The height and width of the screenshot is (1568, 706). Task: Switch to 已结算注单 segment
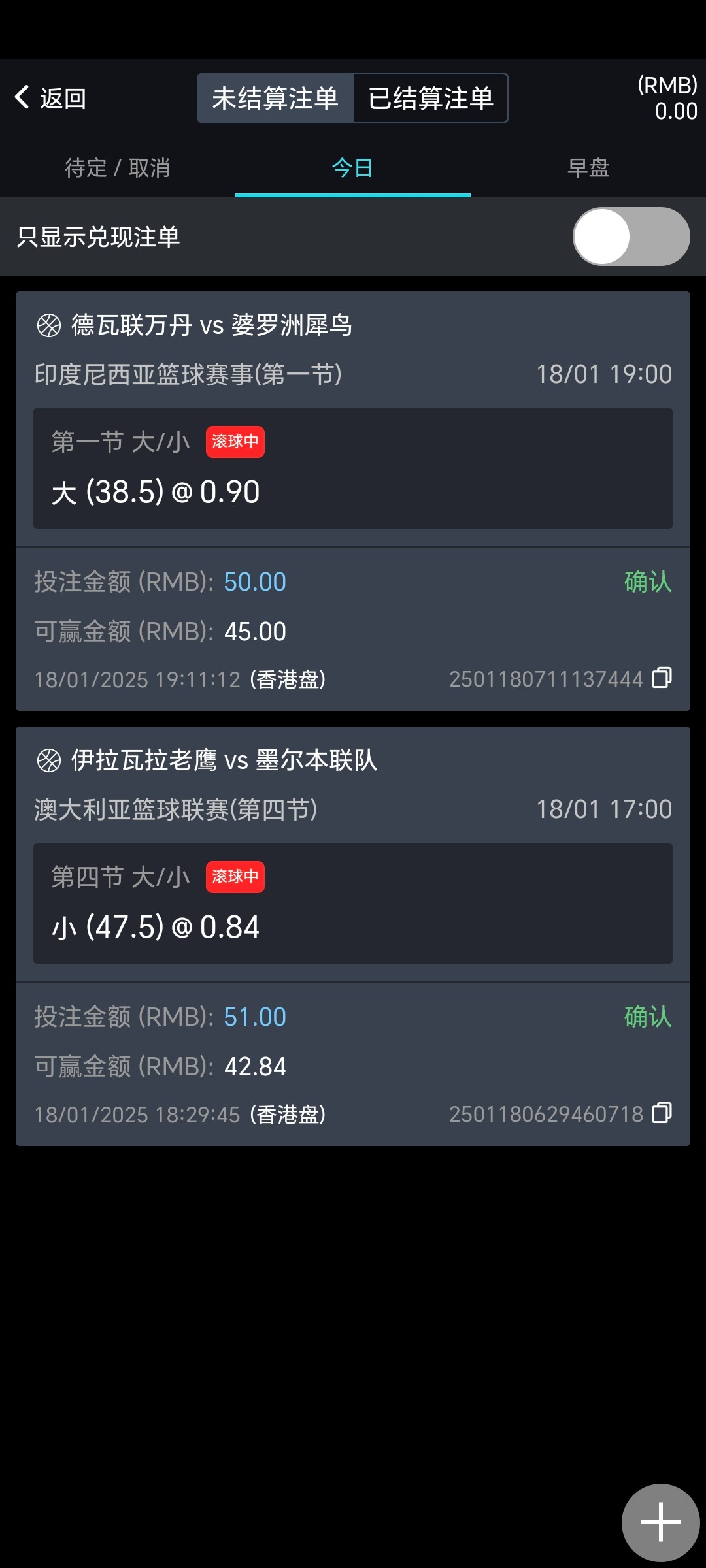(431, 98)
